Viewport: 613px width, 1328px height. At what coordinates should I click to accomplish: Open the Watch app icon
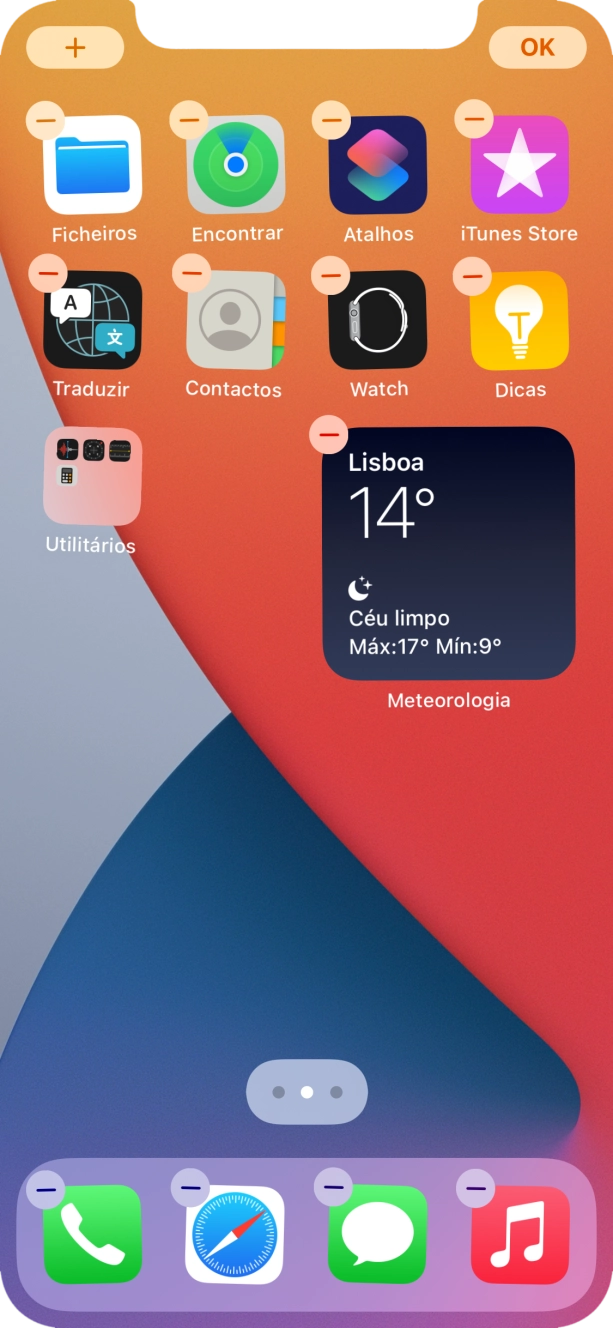click(x=378, y=321)
